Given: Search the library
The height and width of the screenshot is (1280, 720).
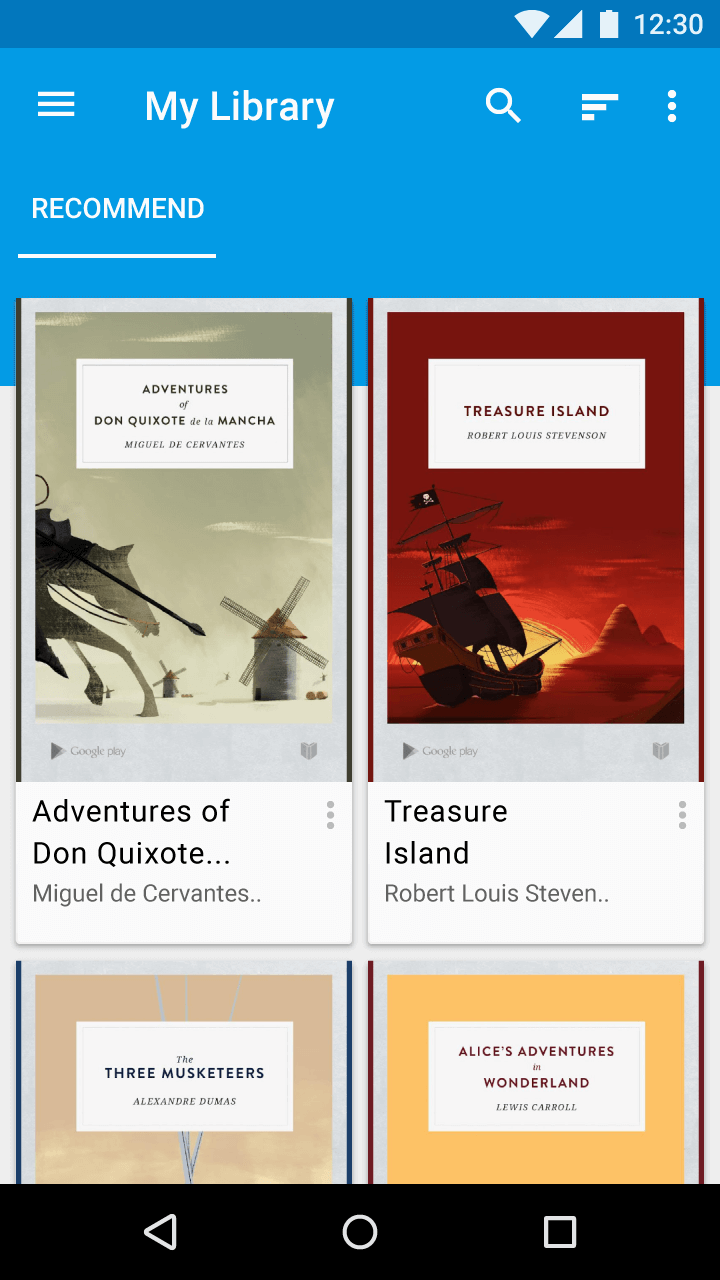Looking at the screenshot, I should pos(503,105).
